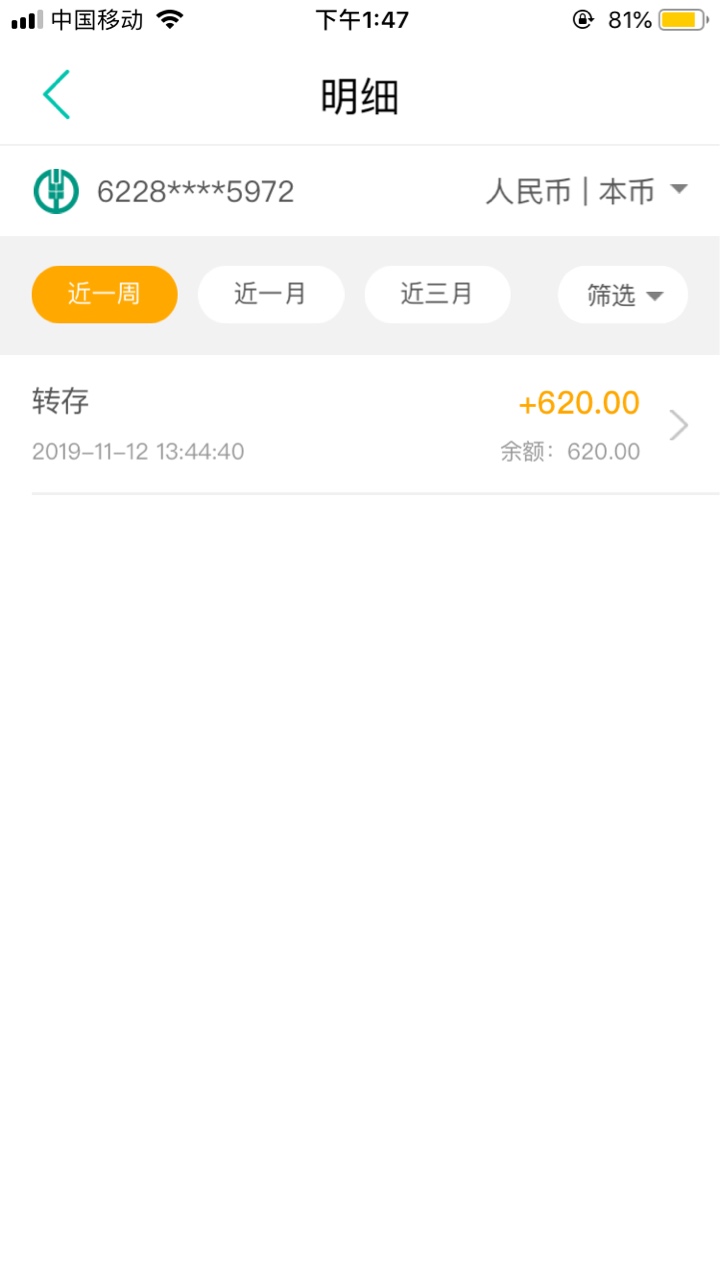Select the 近一周 time range chip
720x1280 pixels.
(105, 294)
